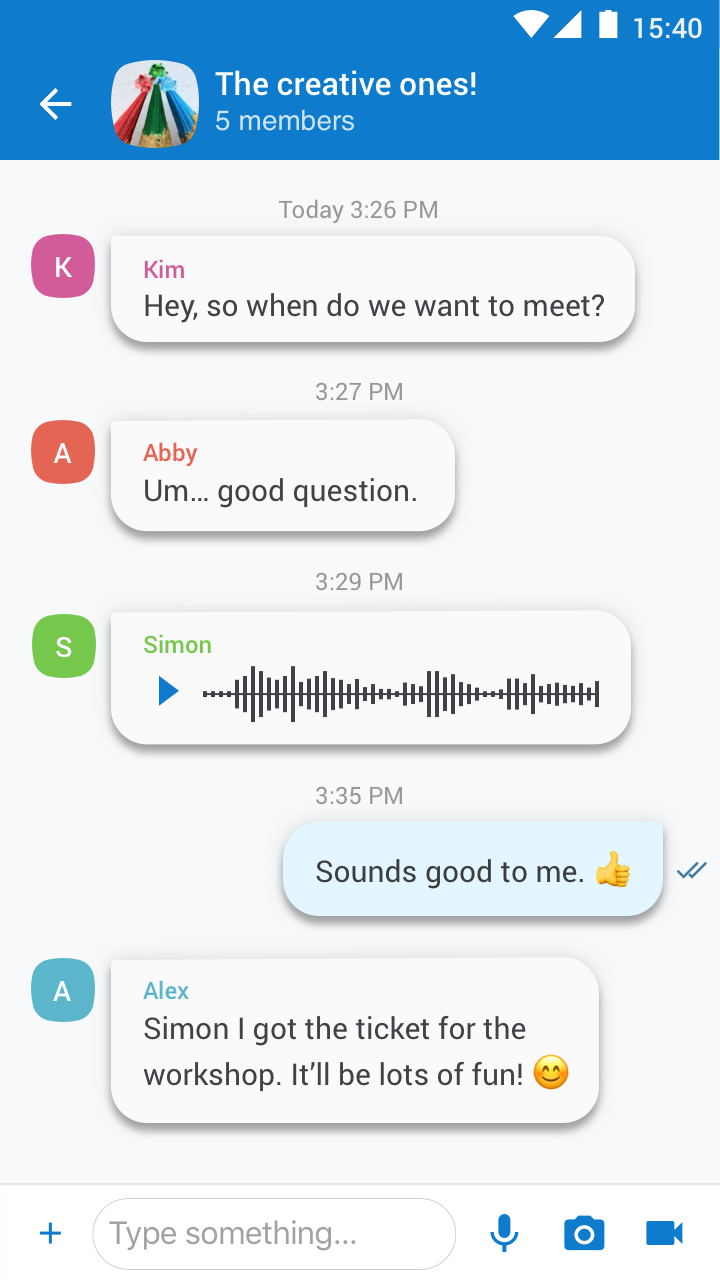Tap Alex's avatar
Screen dimensions: 720x1280
click(x=63, y=990)
